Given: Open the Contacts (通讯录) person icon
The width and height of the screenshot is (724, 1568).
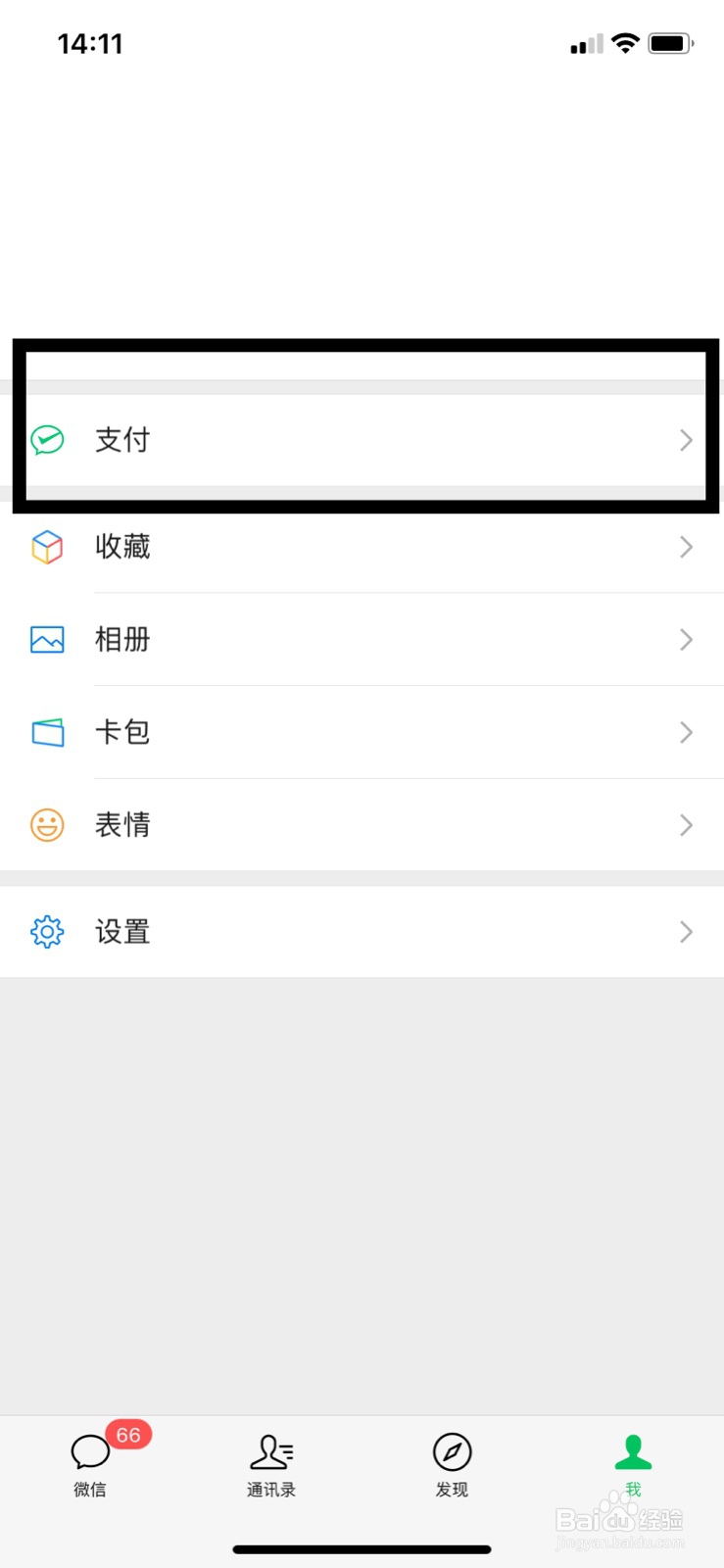Looking at the screenshot, I should coord(270,1453).
